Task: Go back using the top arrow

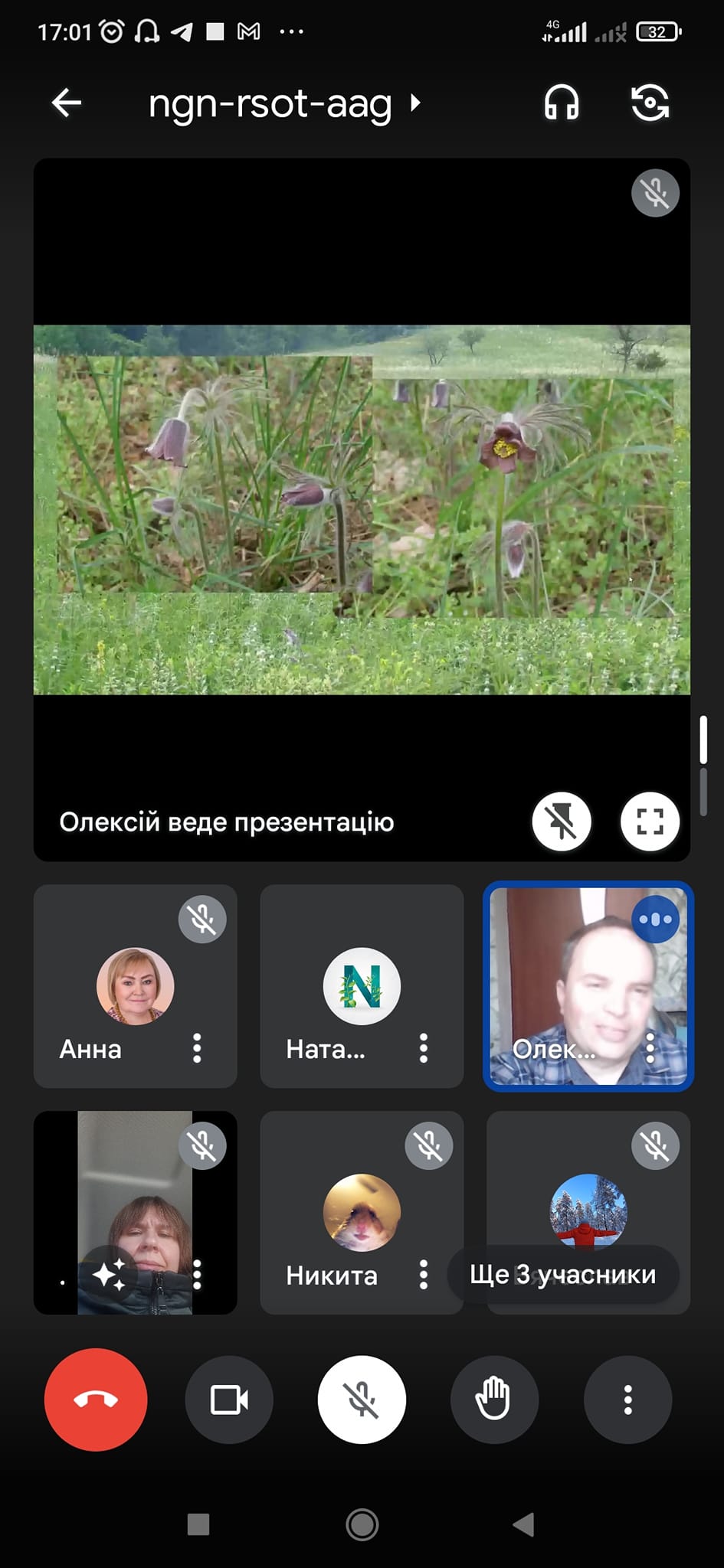Action: pos(67,103)
